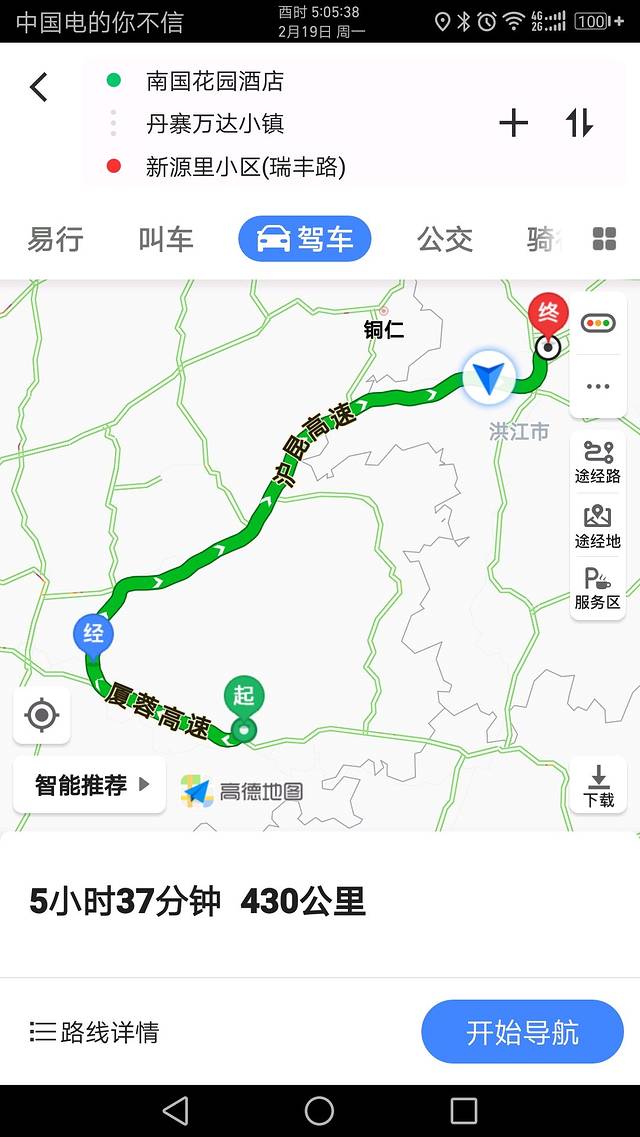Select the 驾车 driving tab
640x1137 pixels.
(305, 240)
